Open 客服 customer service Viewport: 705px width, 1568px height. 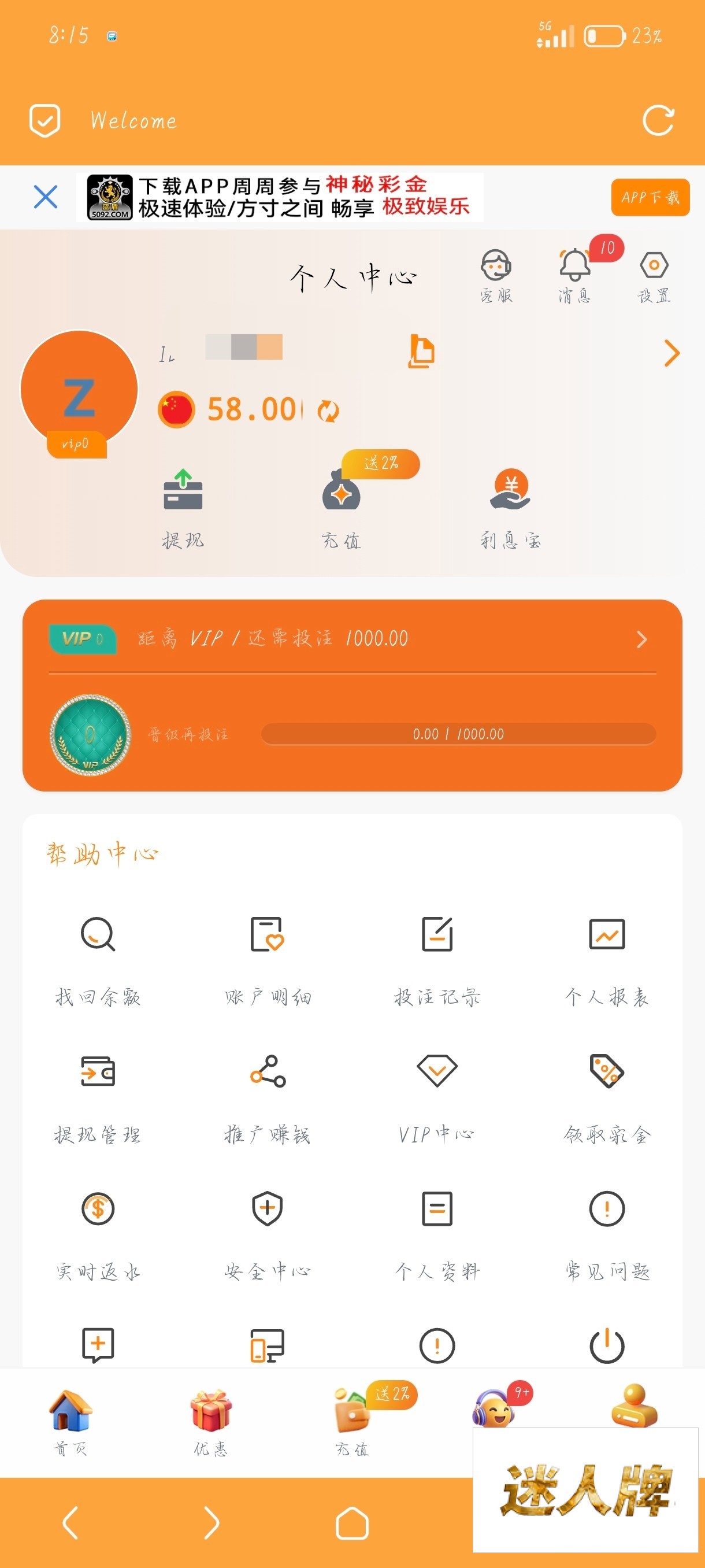tap(496, 275)
